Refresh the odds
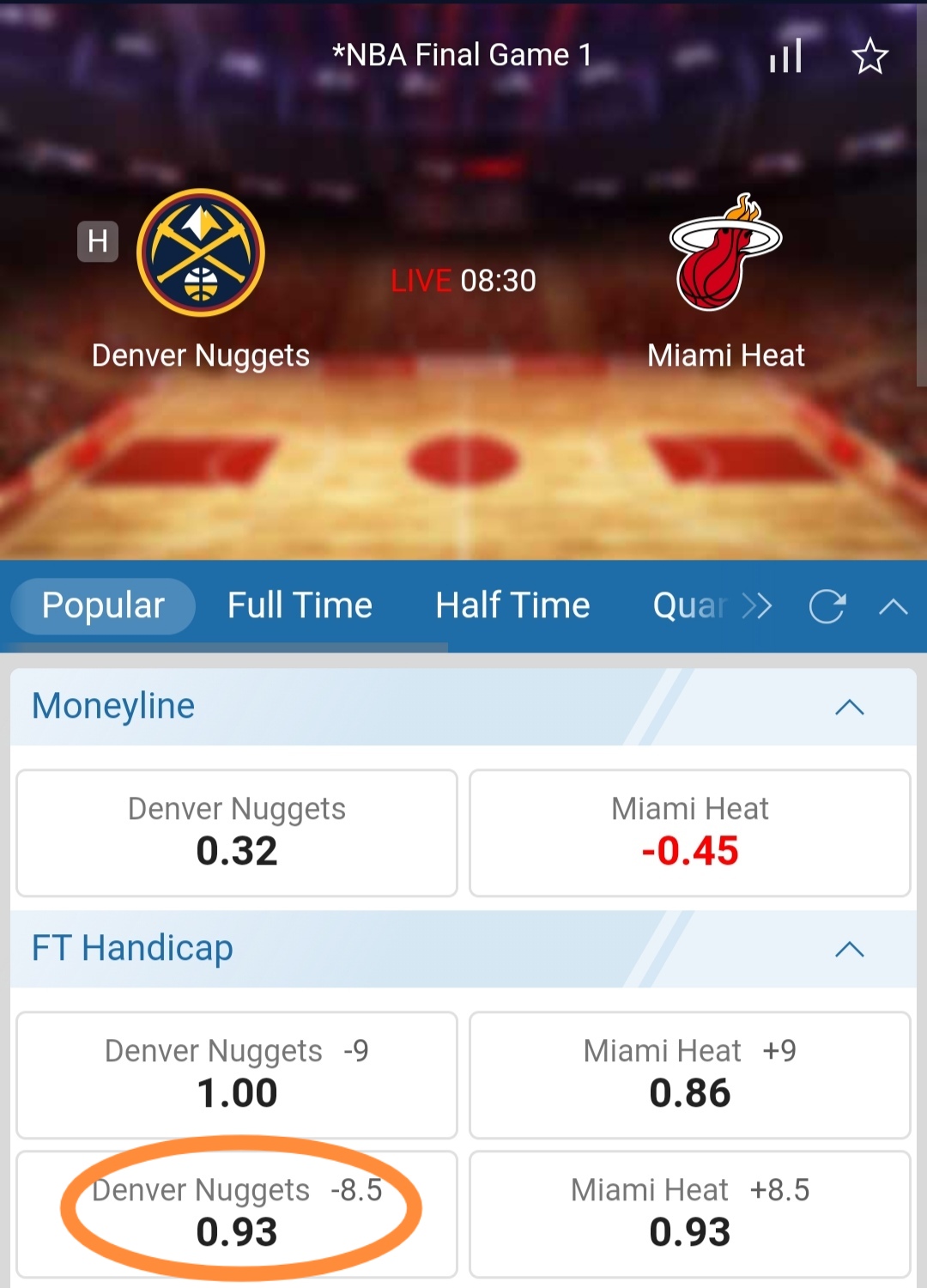927x1288 pixels. point(827,606)
